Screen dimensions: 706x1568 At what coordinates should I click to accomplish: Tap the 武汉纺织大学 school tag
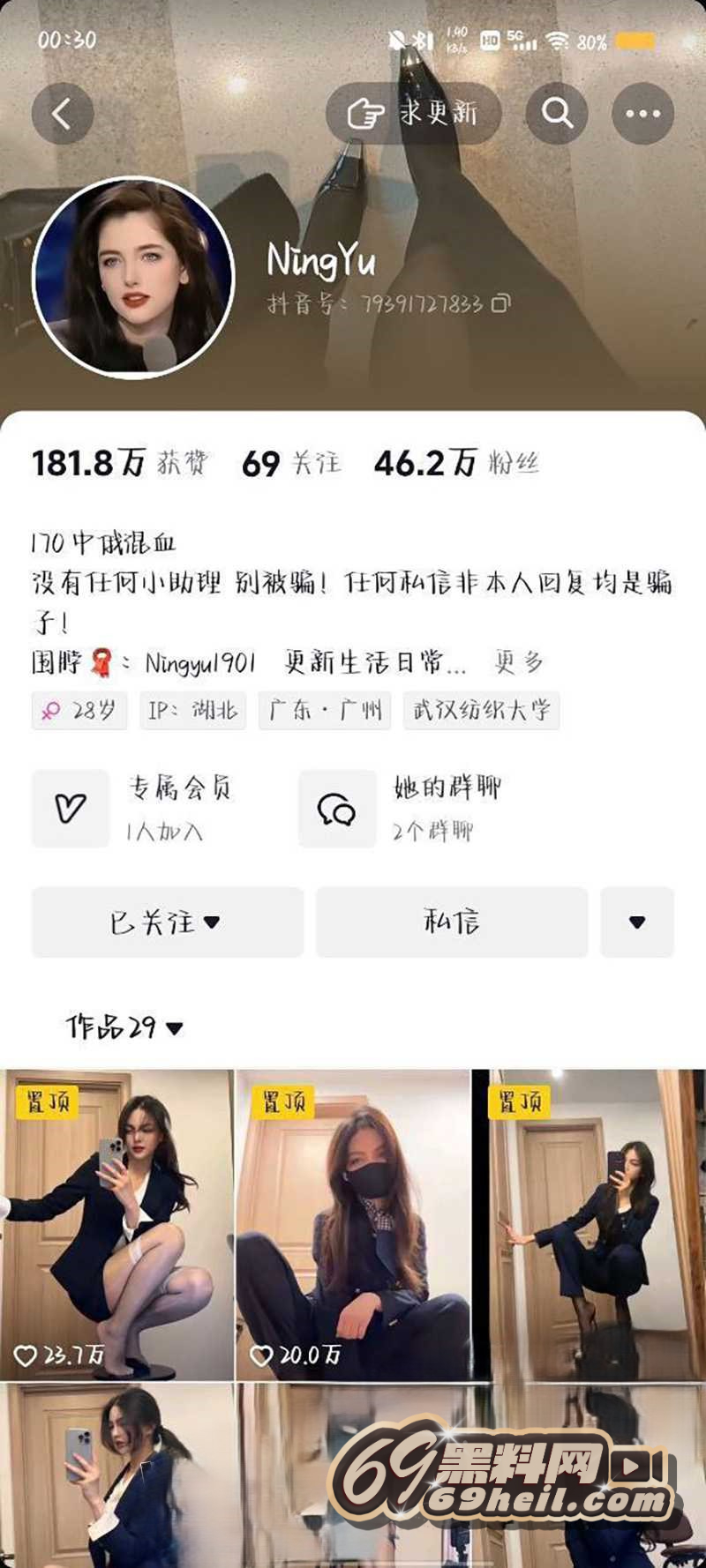482,710
